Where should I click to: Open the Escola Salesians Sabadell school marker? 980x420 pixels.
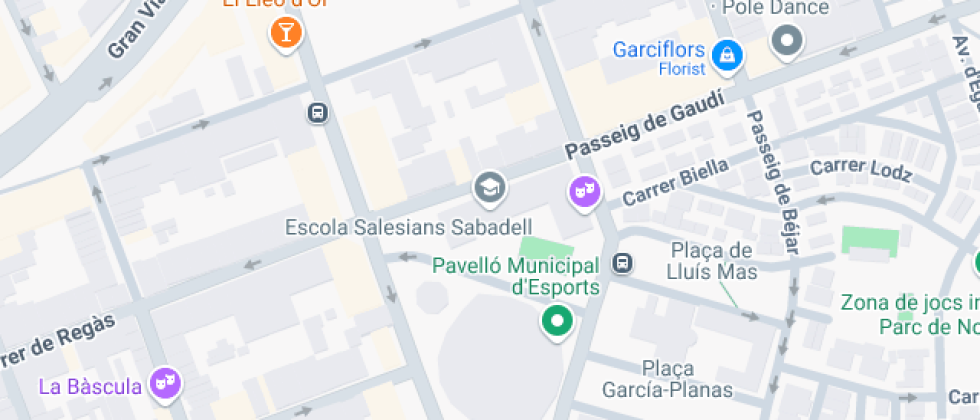click(x=489, y=186)
